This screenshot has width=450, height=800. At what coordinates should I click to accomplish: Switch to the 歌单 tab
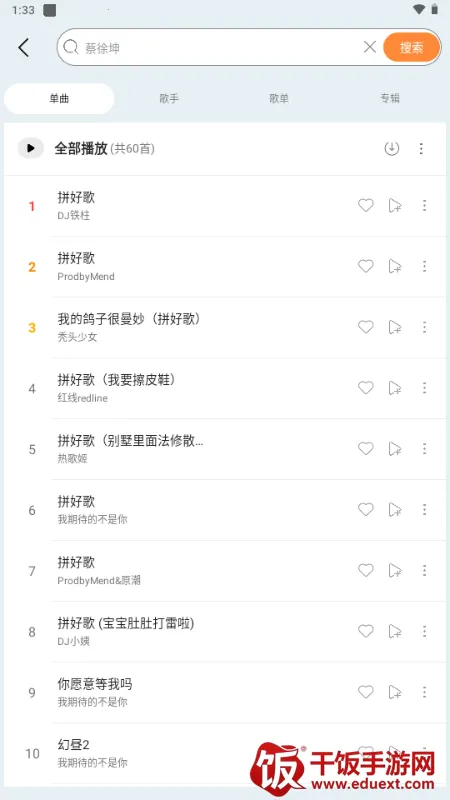point(279,98)
